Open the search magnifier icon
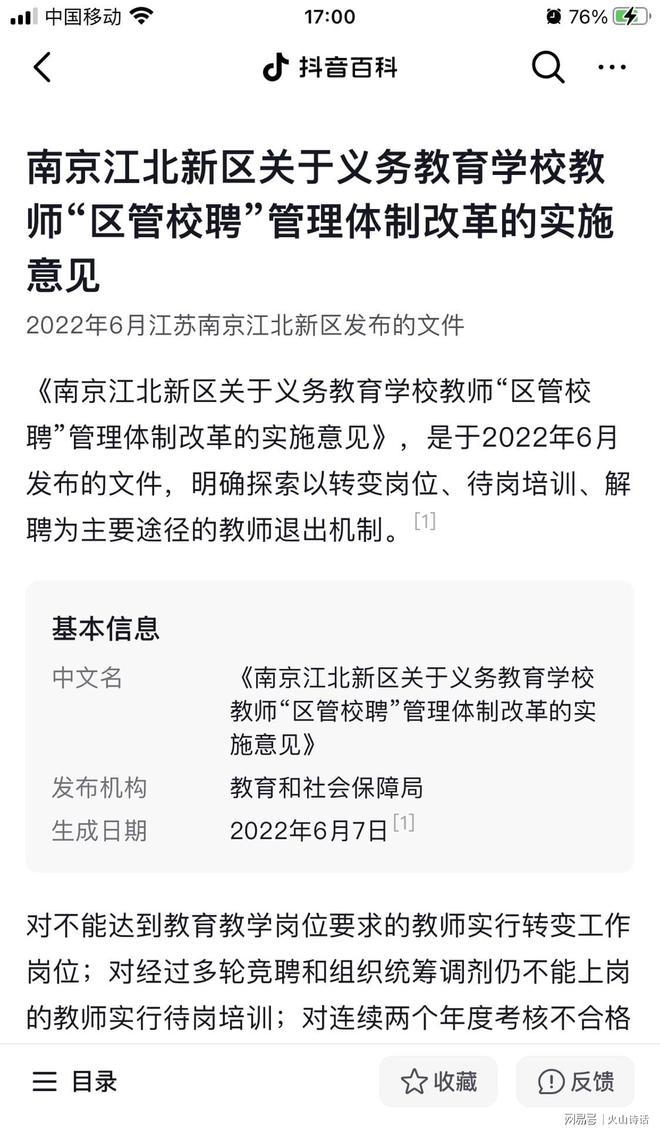This screenshot has width=660, height=1131. [547, 68]
